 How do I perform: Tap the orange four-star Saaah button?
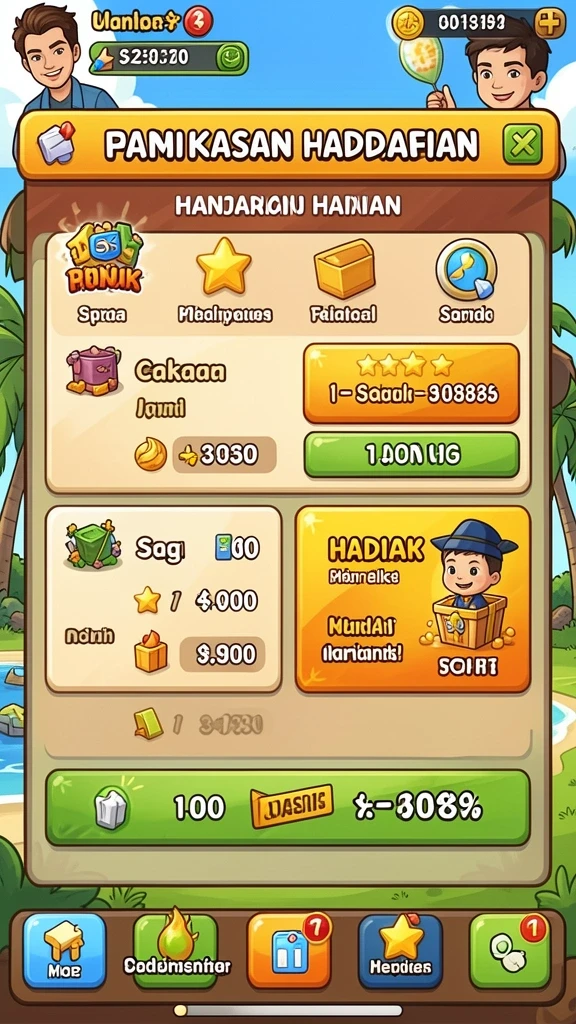[x=411, y=383]
